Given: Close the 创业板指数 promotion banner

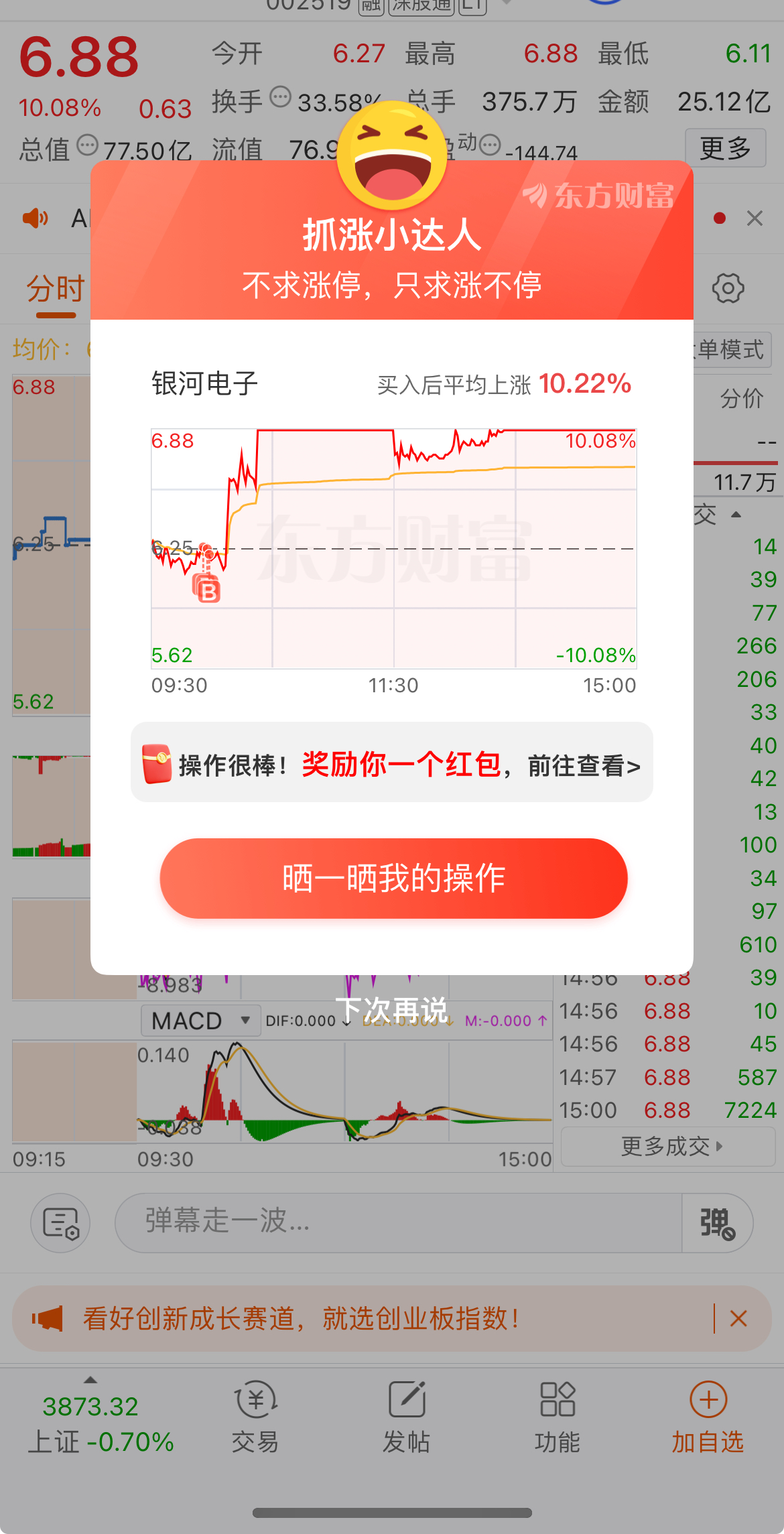Looking at the screenshot, I should 738,1319.
